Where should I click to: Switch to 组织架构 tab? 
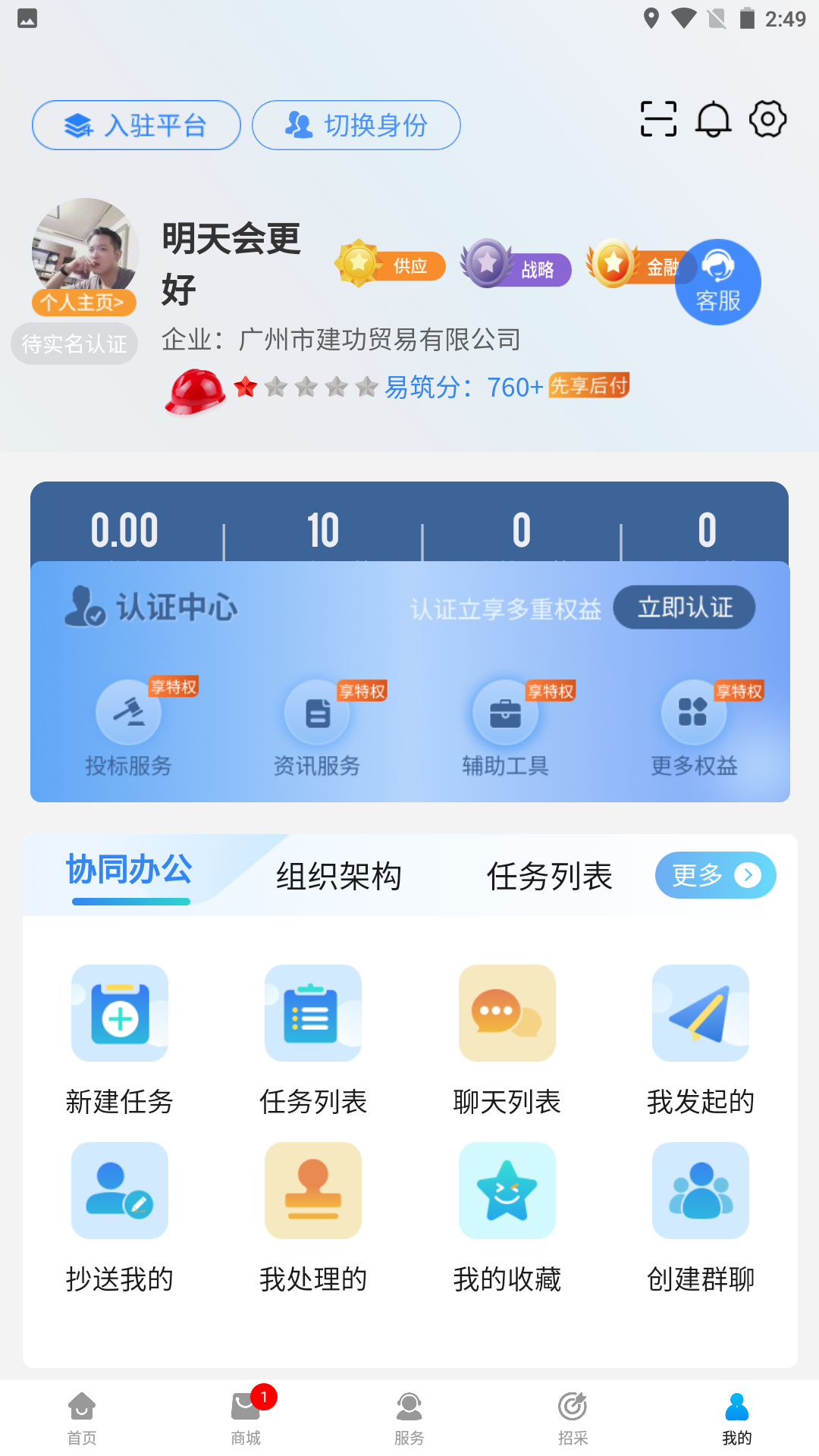click(340, 875)
